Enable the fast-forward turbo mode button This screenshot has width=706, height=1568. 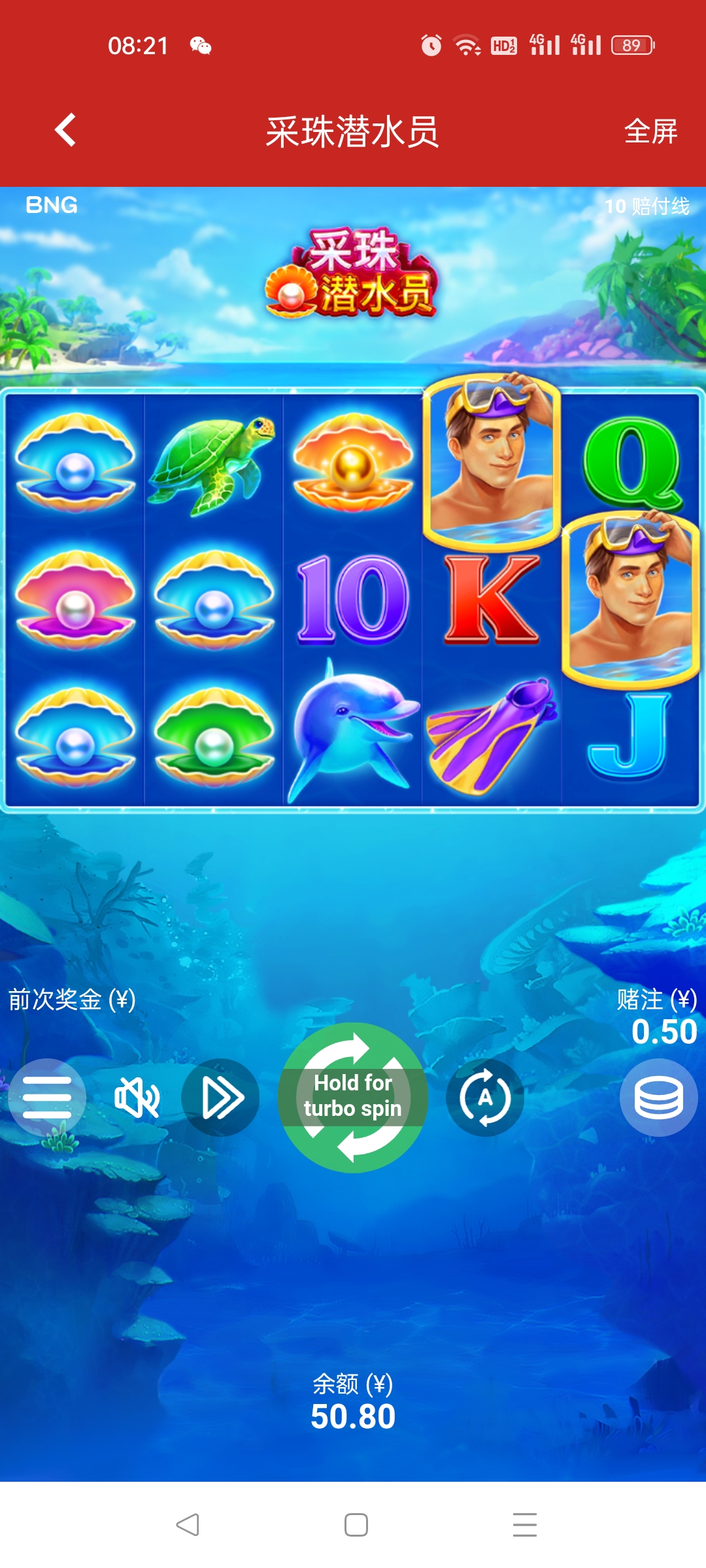click(221, 1098)
